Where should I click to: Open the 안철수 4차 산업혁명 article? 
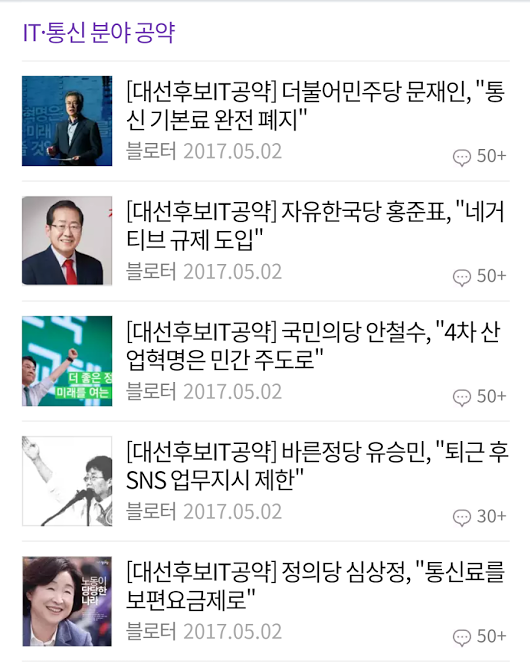(313, 345)
